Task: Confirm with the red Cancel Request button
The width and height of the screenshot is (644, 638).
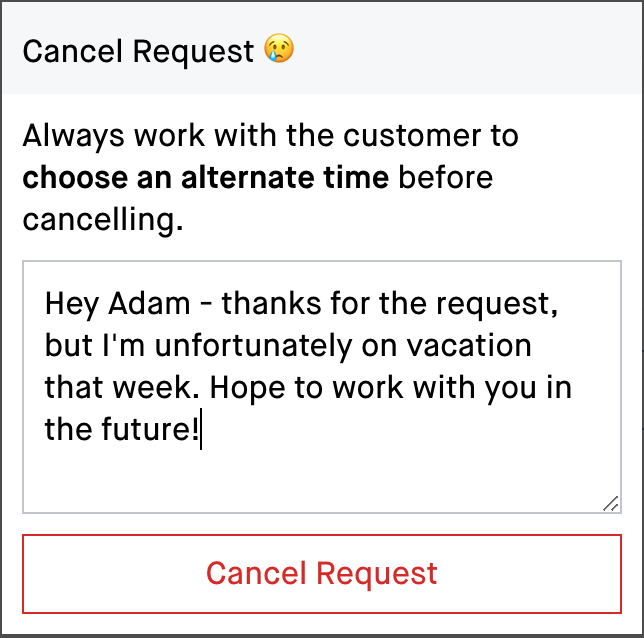Action: click(321, 573)
